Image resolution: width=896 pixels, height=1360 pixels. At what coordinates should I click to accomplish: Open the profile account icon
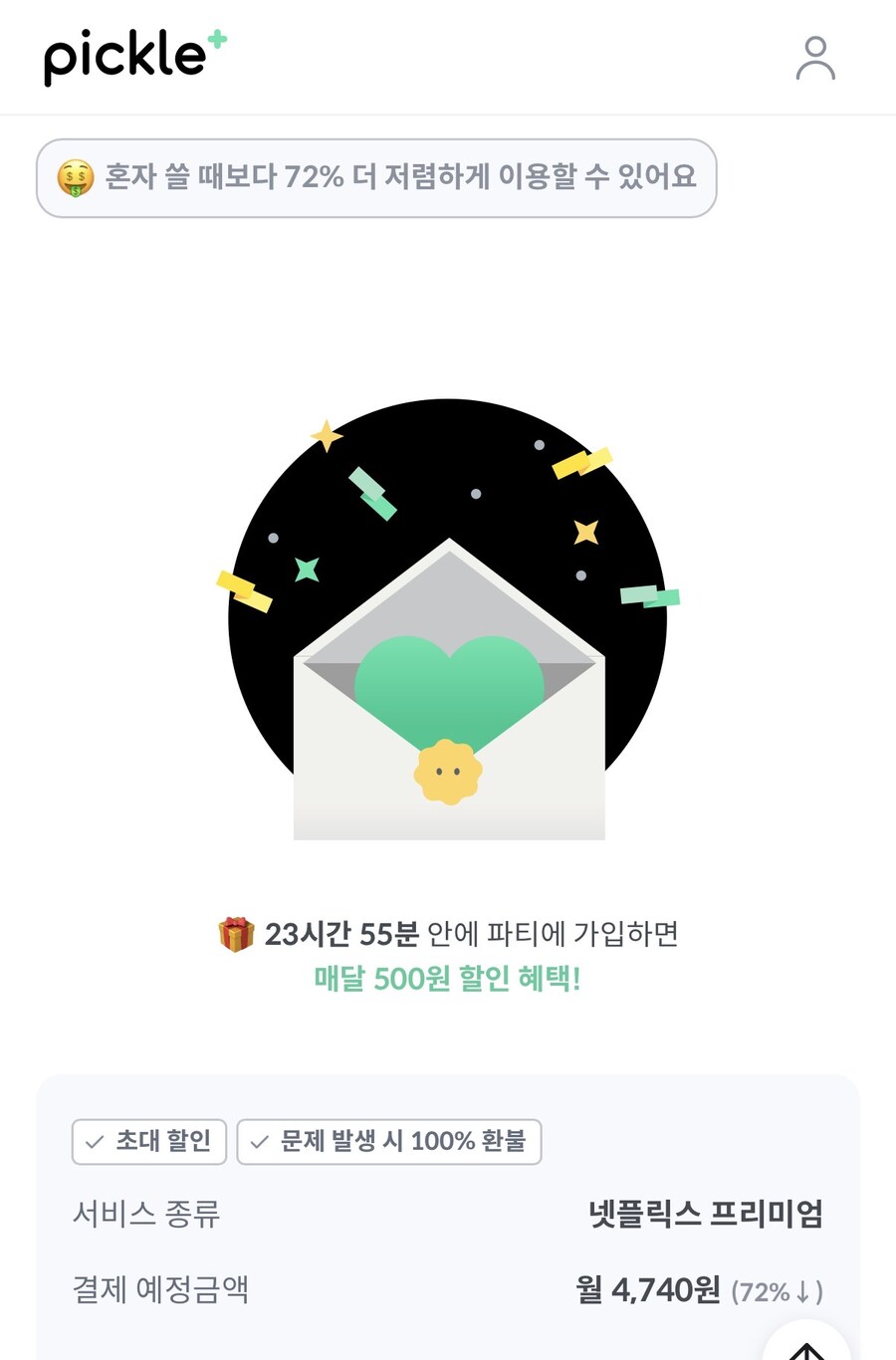(815, 59)
